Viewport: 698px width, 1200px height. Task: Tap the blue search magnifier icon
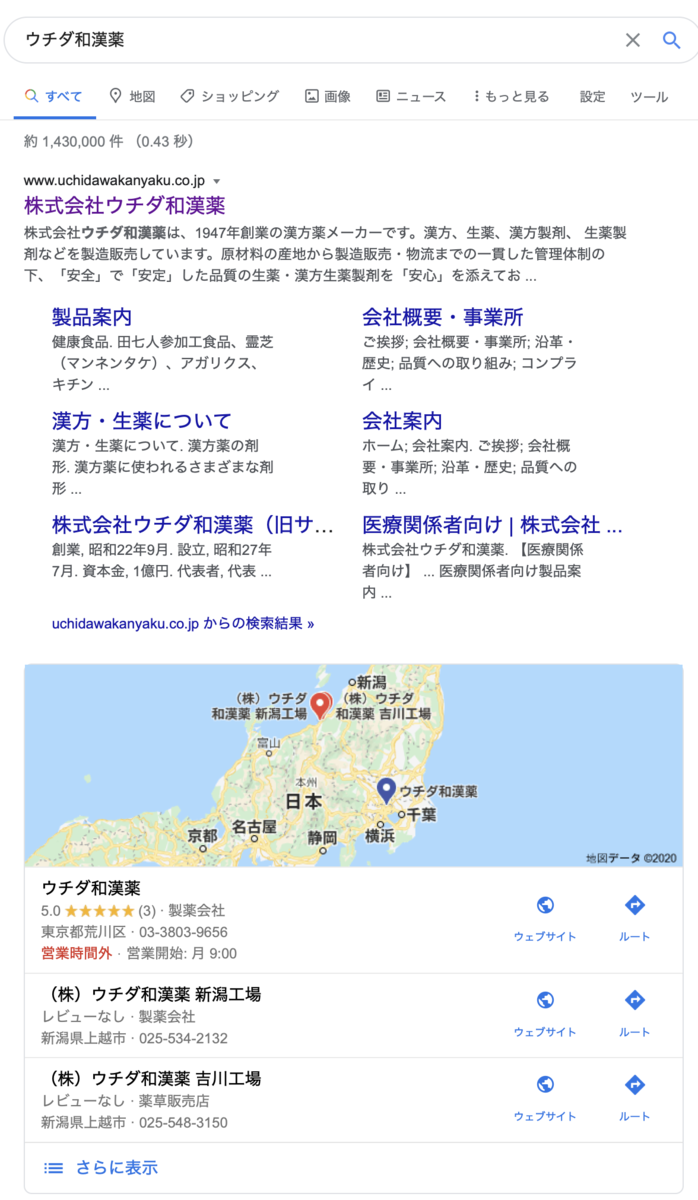pos(671,40)
